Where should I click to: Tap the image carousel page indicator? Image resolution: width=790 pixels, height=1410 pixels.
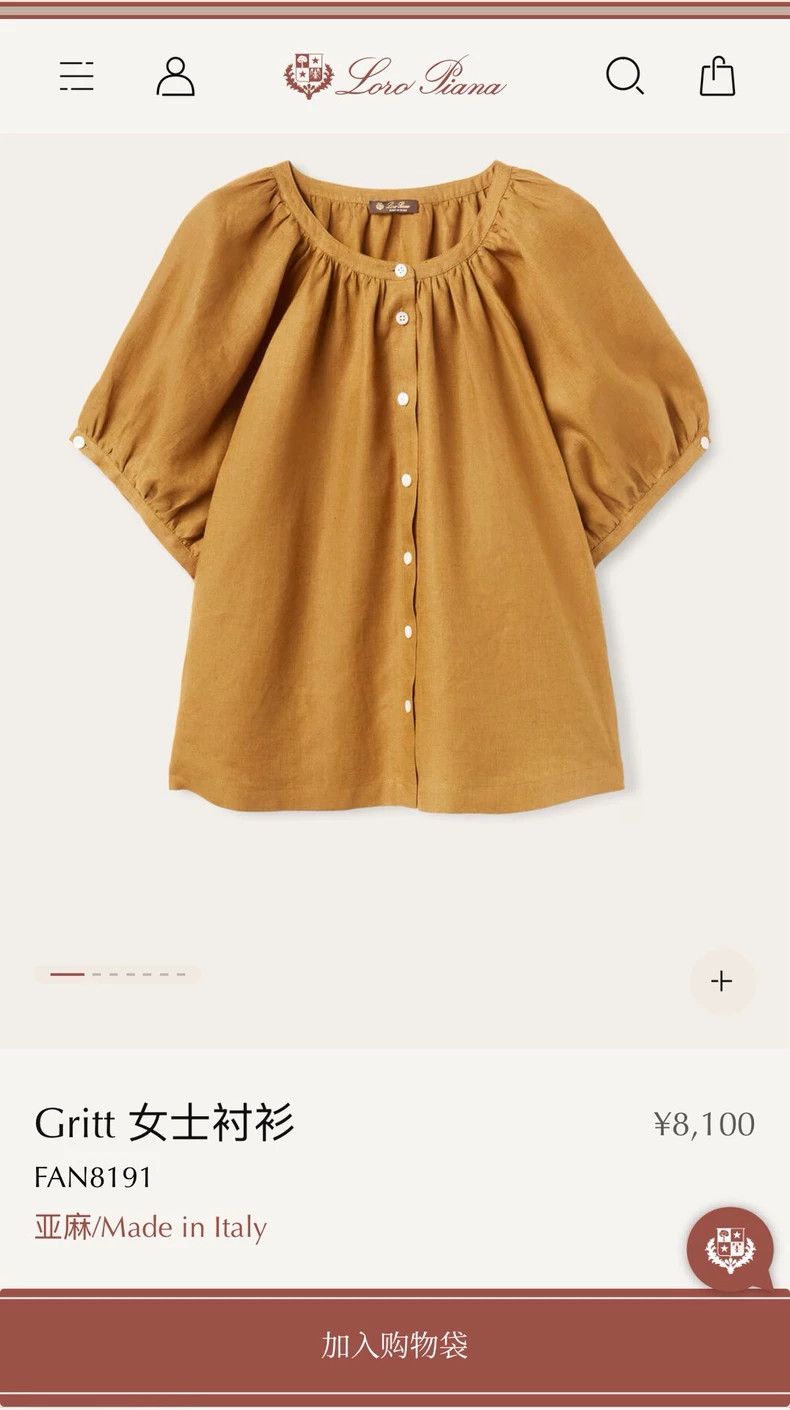pos(118,974)
